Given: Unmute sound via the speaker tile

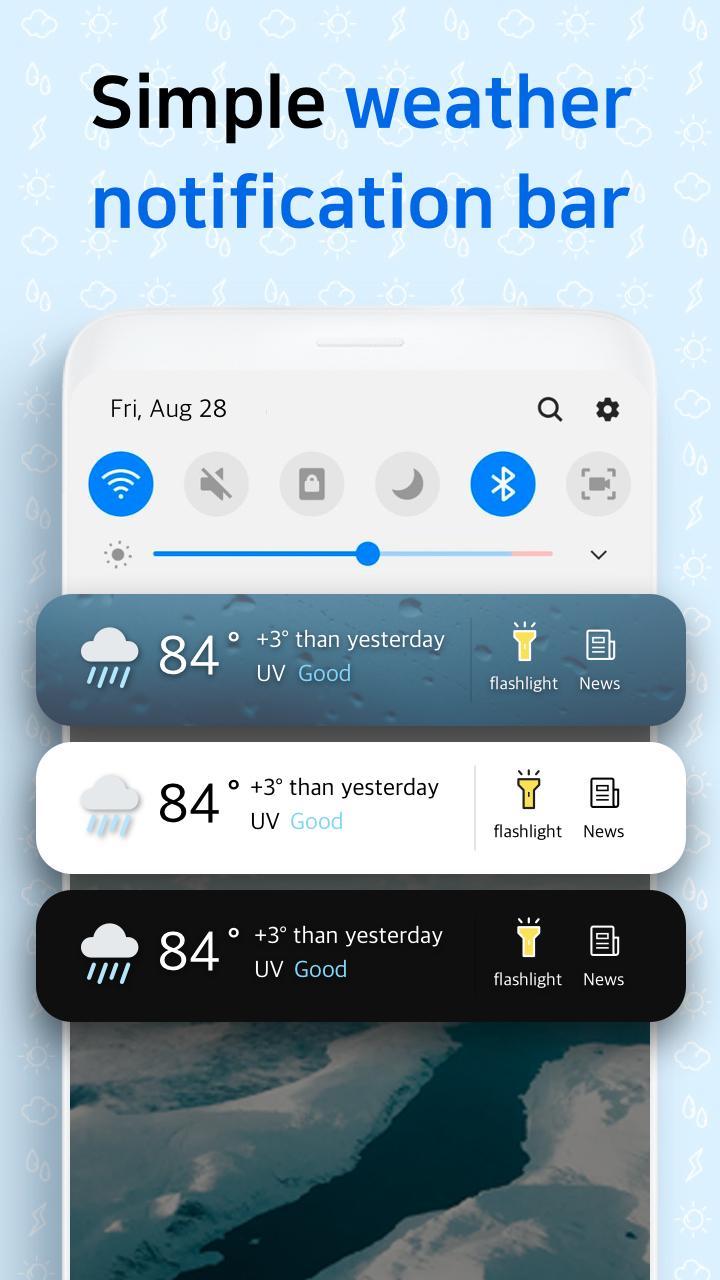Looking at the screenshot, I should tap(216, 483).
